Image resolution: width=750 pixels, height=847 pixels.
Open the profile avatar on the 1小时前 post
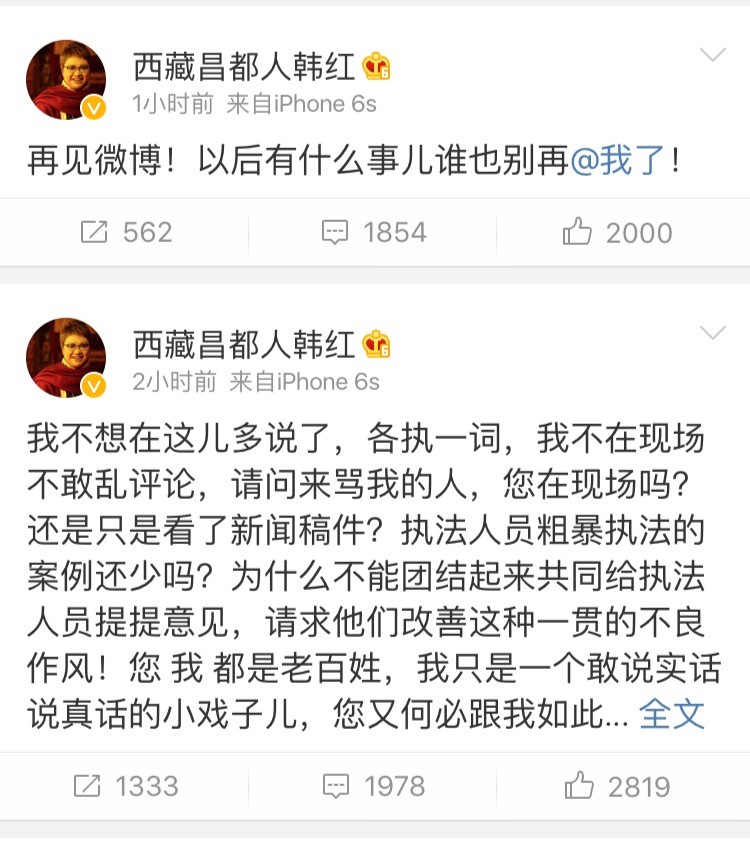(66, 80)
